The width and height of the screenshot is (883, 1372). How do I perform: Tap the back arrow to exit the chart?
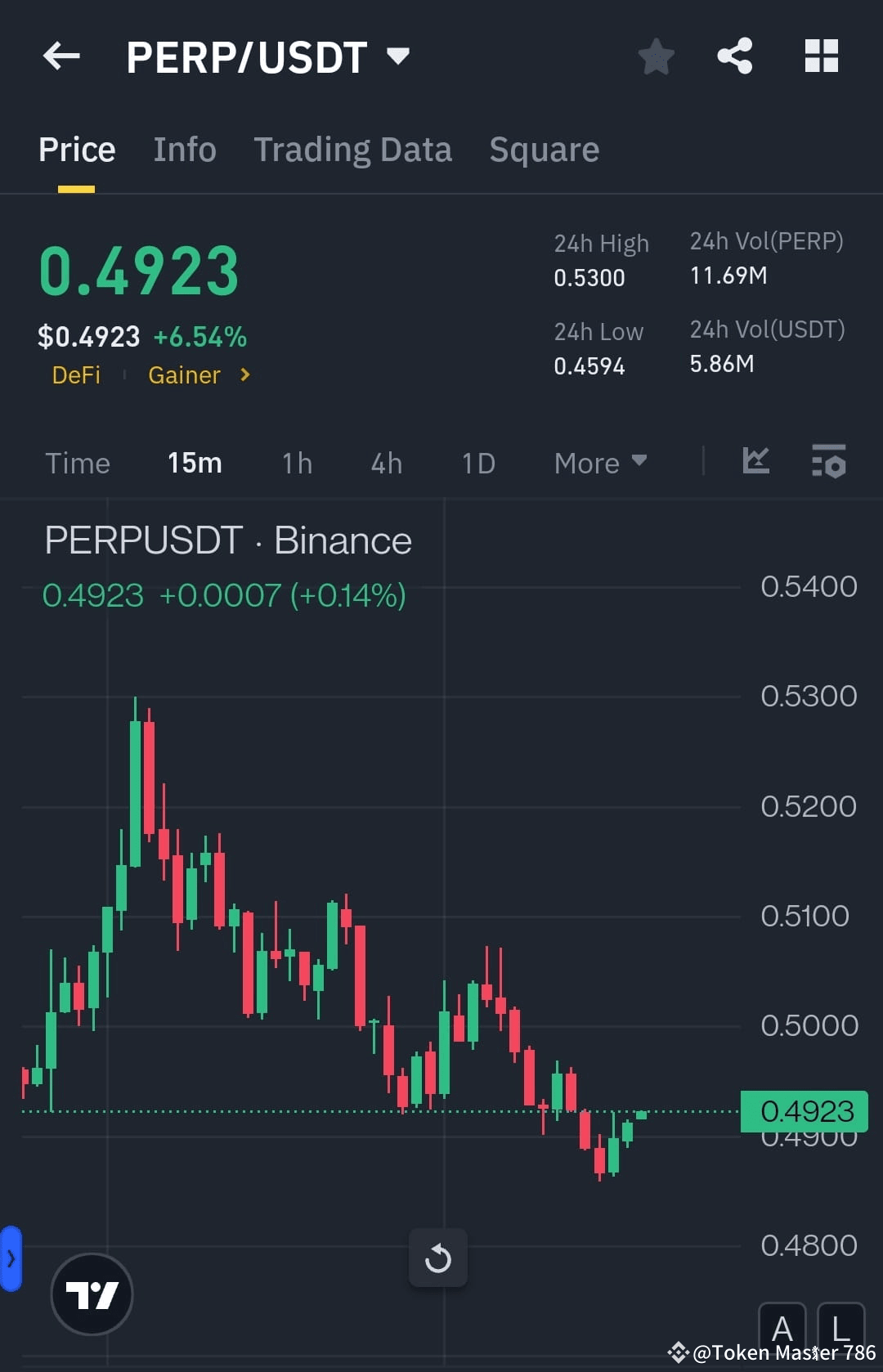click(x=61, y=56)
